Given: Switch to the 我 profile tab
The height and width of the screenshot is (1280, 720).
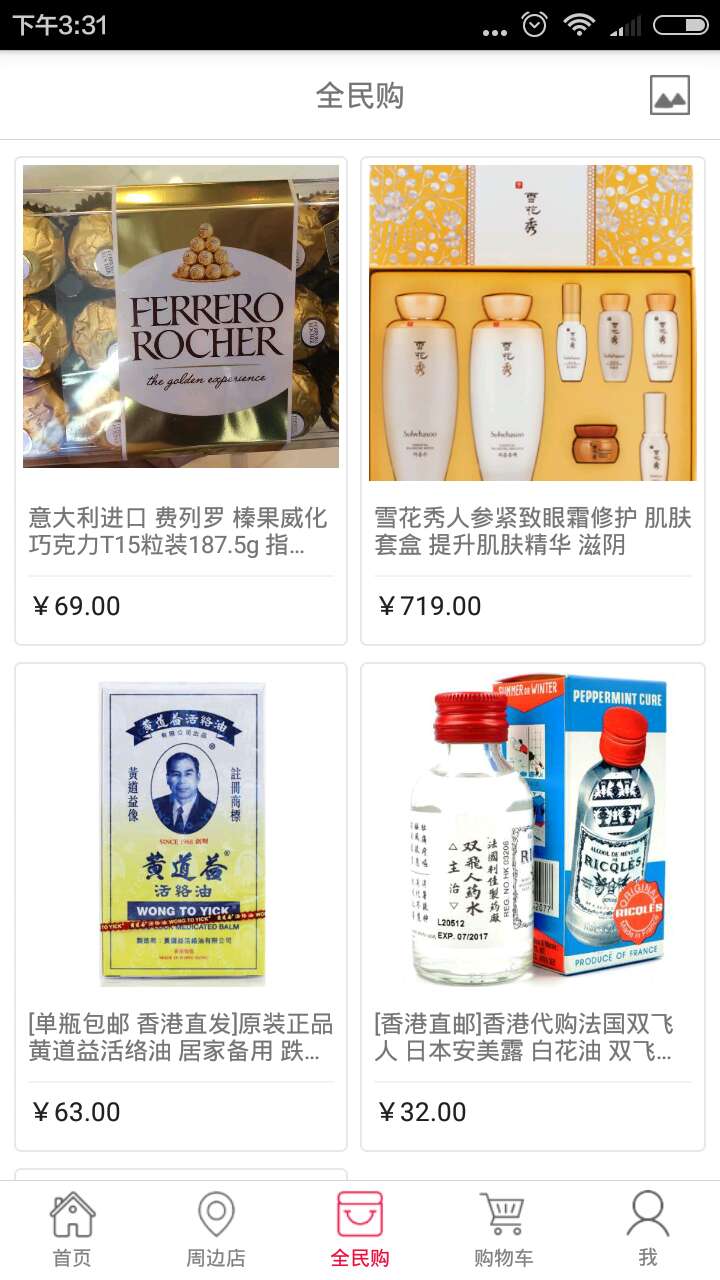Looking at the screenshot, I should pyautogui.click(x=647, y=1230).
